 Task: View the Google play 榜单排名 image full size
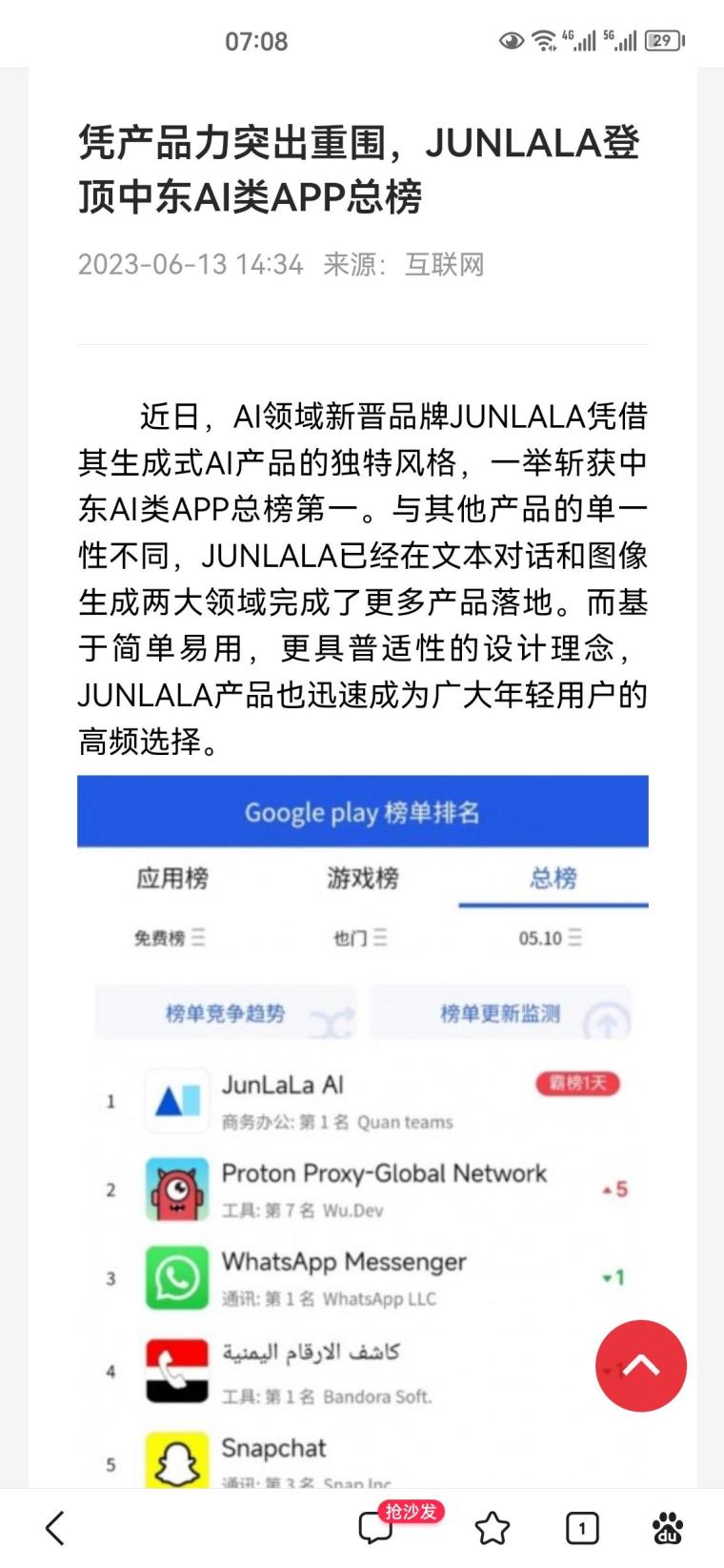point(362,1125)
